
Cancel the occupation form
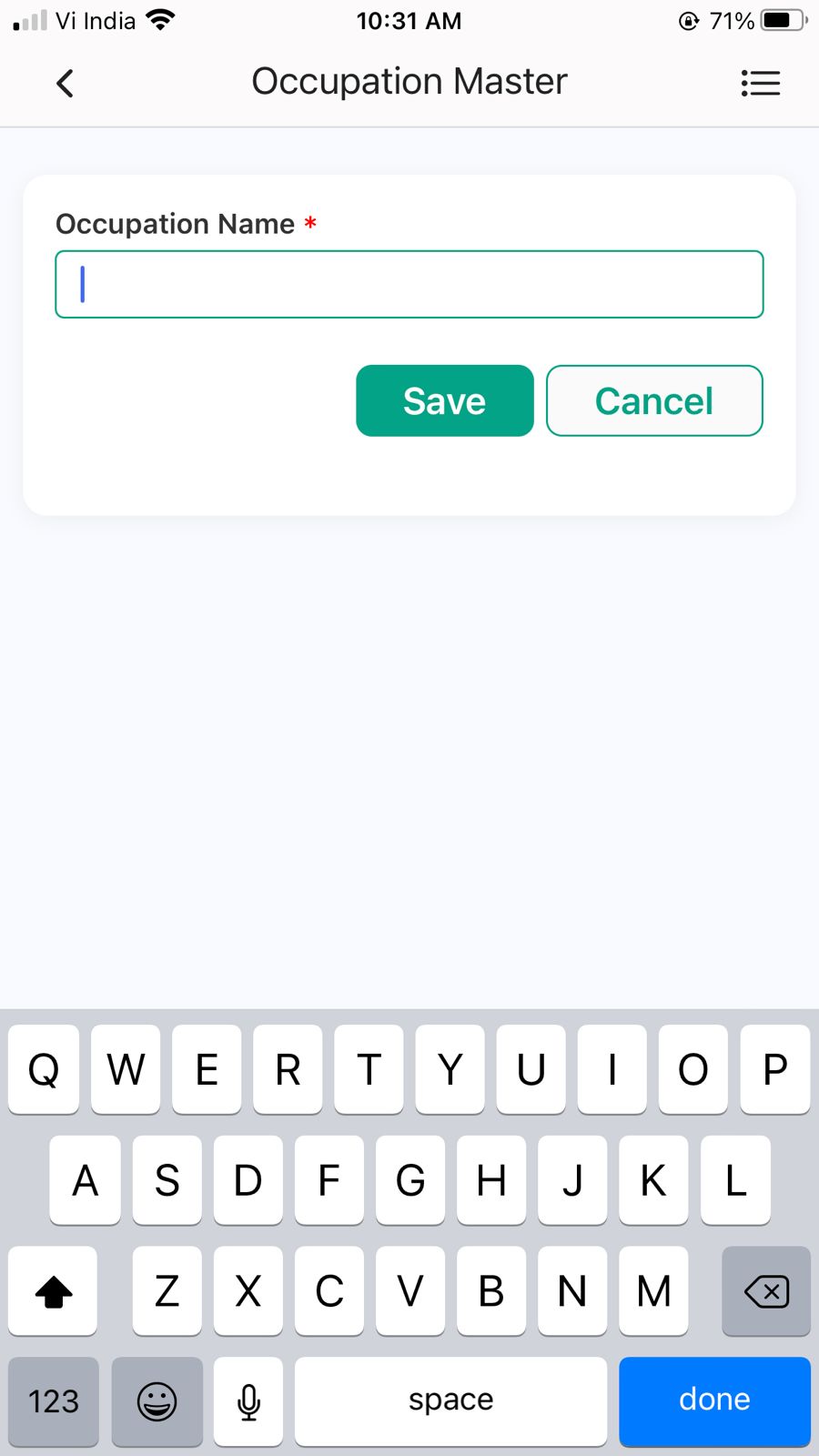(653, 401)
